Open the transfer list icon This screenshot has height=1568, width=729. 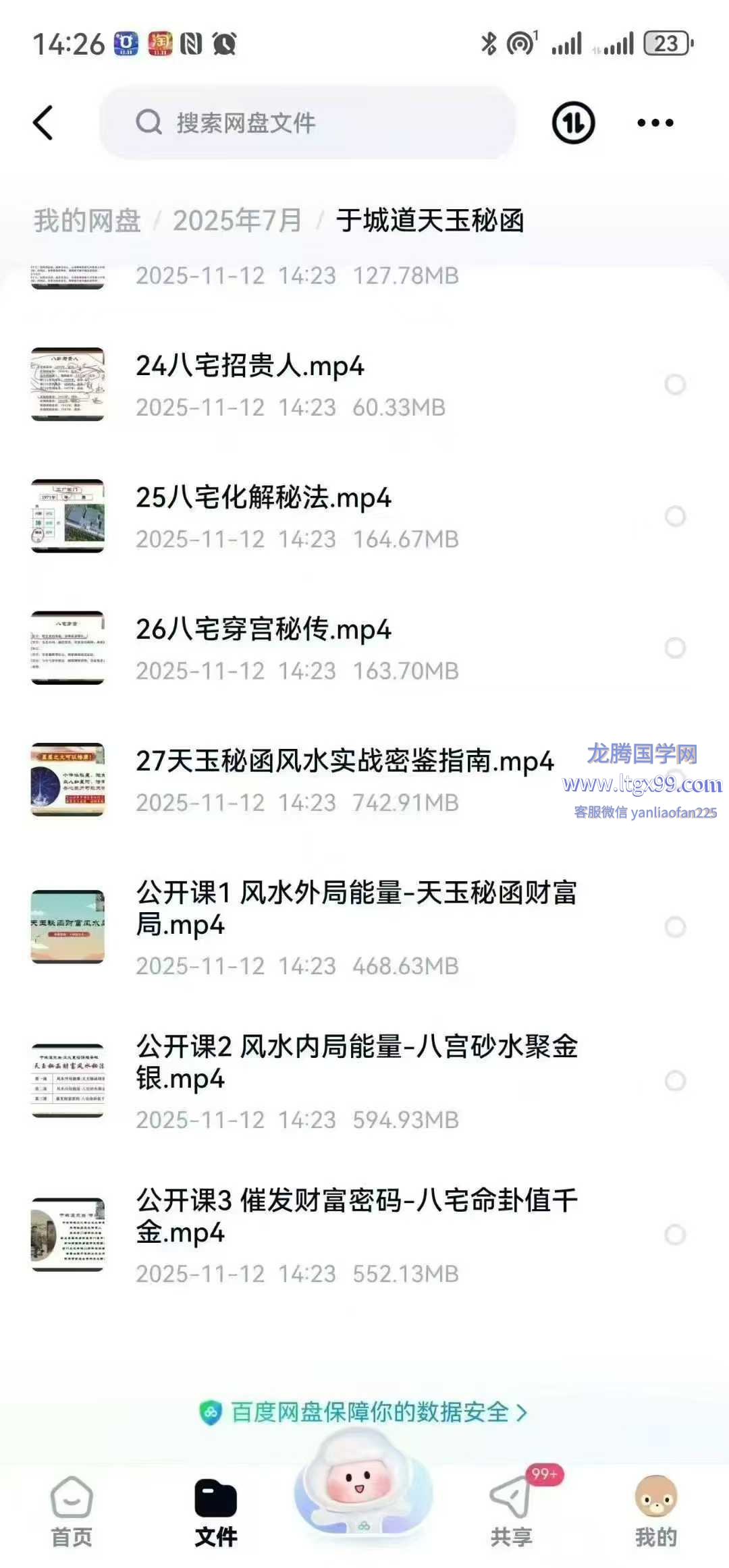click(573, 123)
